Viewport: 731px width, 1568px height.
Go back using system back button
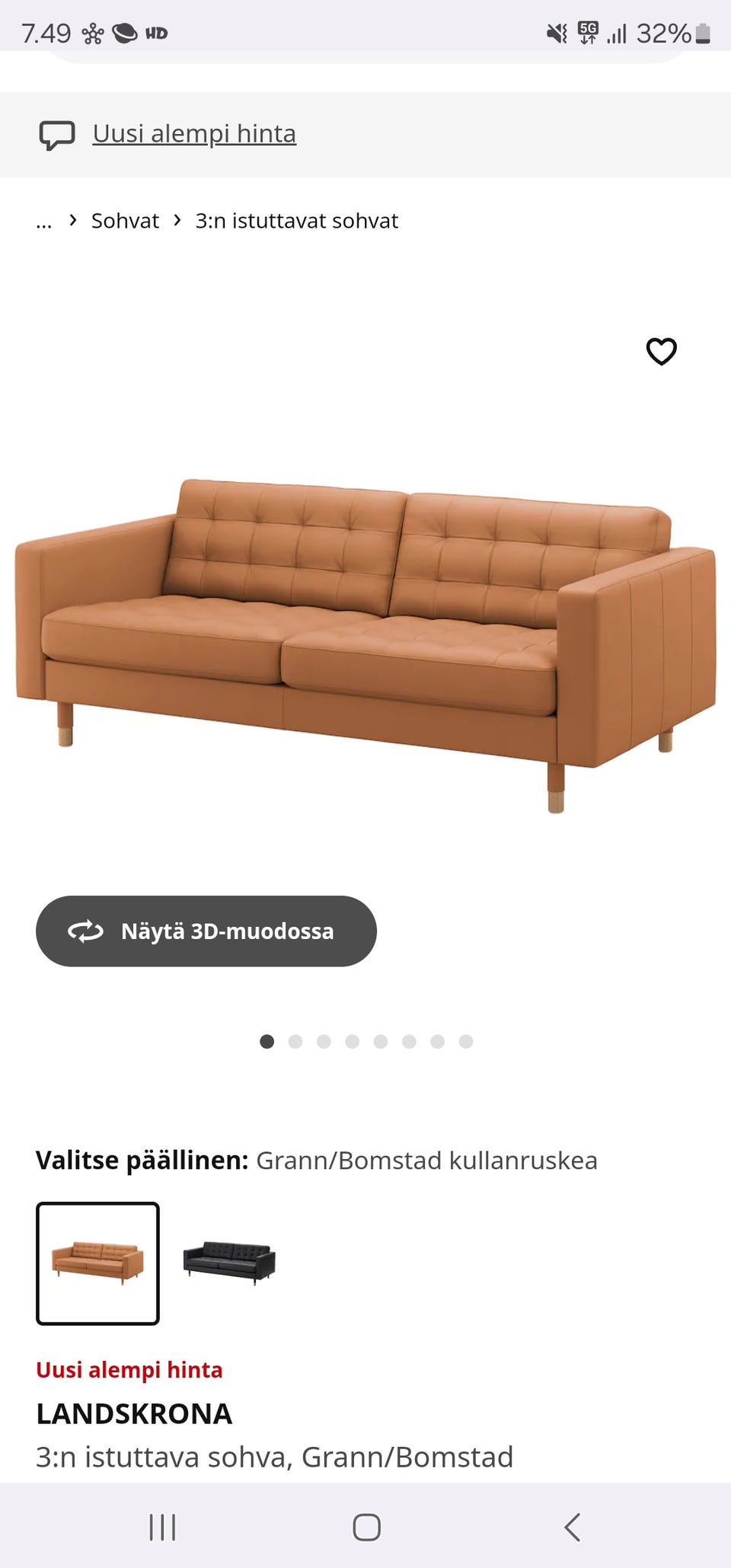(x=572, y=1526)
